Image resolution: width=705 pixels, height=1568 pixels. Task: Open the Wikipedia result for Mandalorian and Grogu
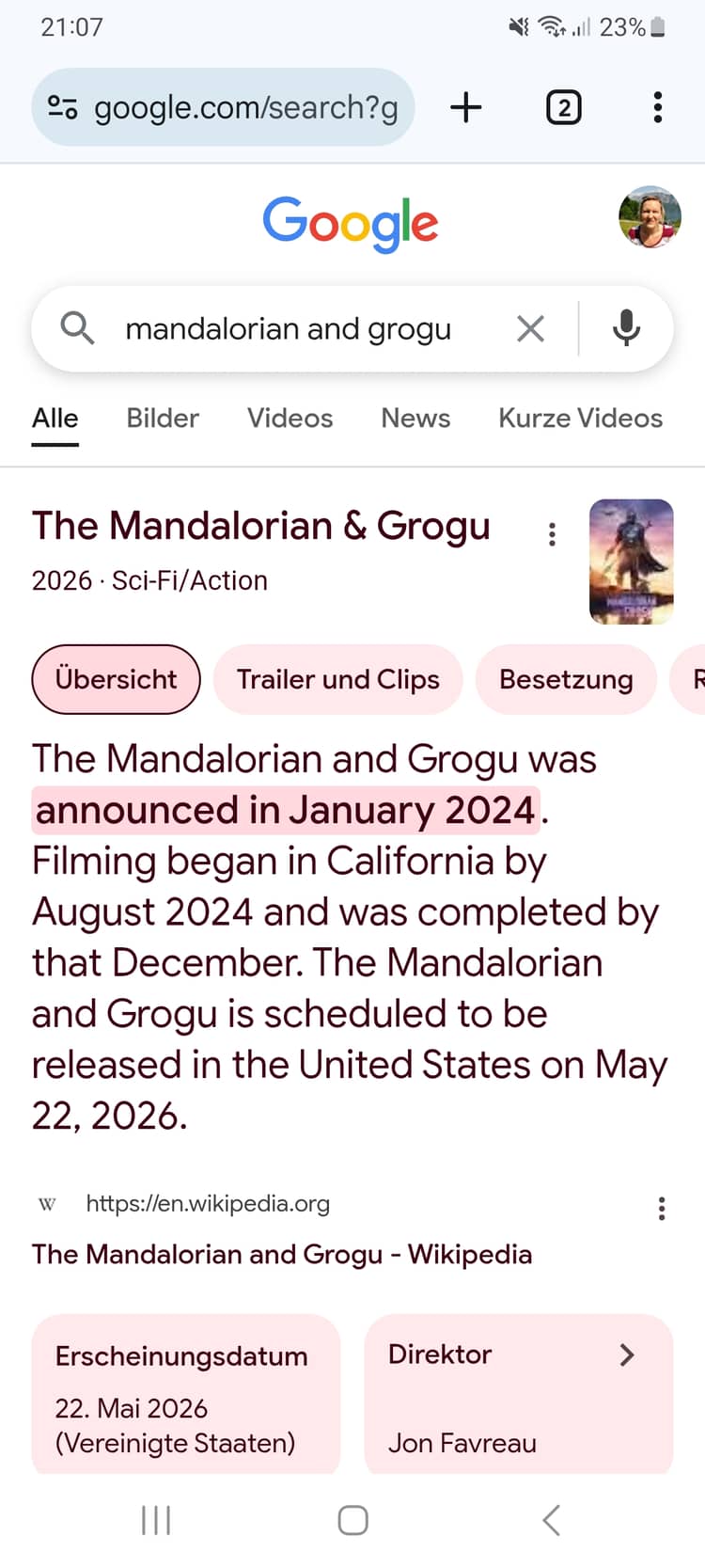point(282,1254)
